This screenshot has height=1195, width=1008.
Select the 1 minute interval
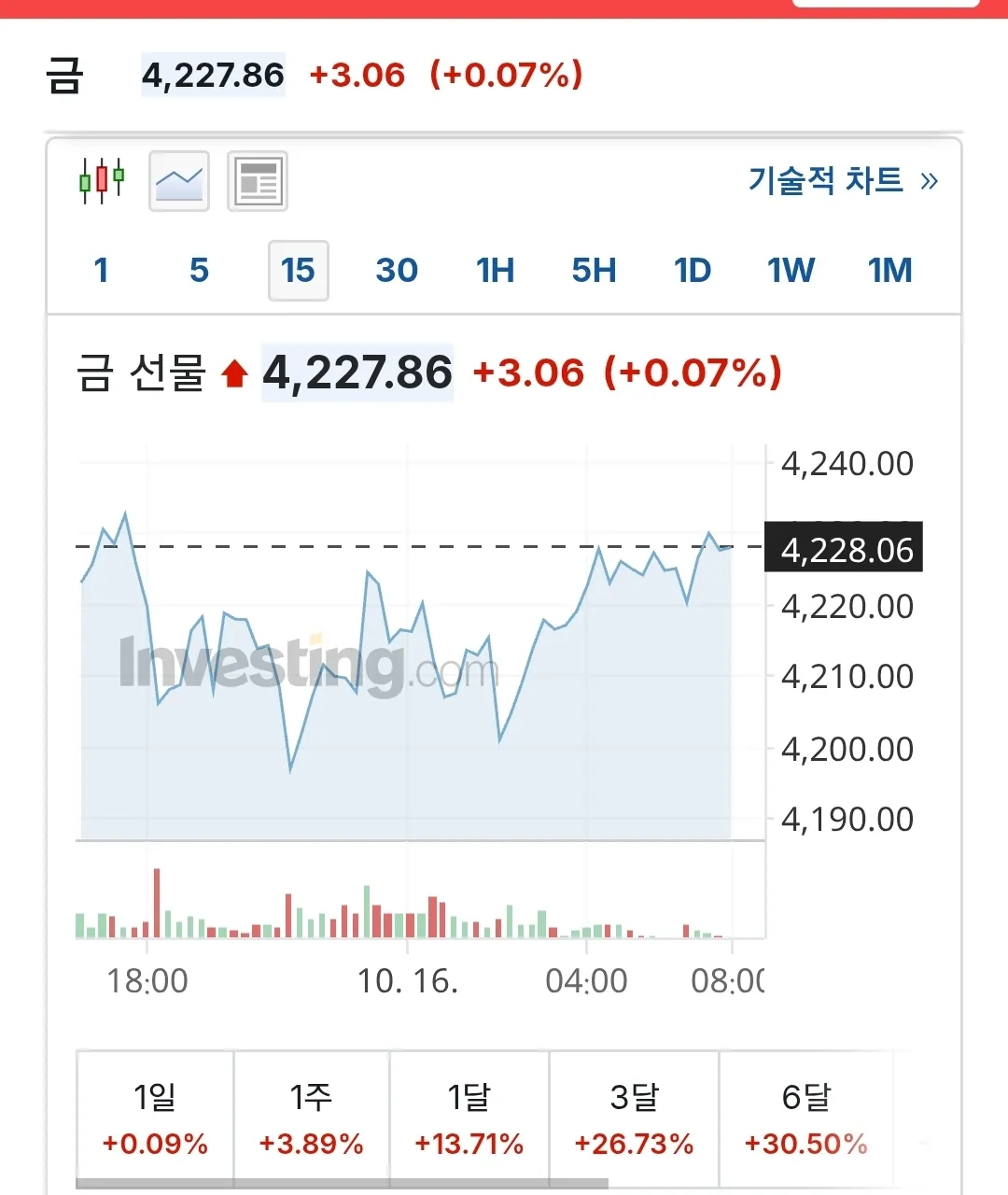pos(101,271)
